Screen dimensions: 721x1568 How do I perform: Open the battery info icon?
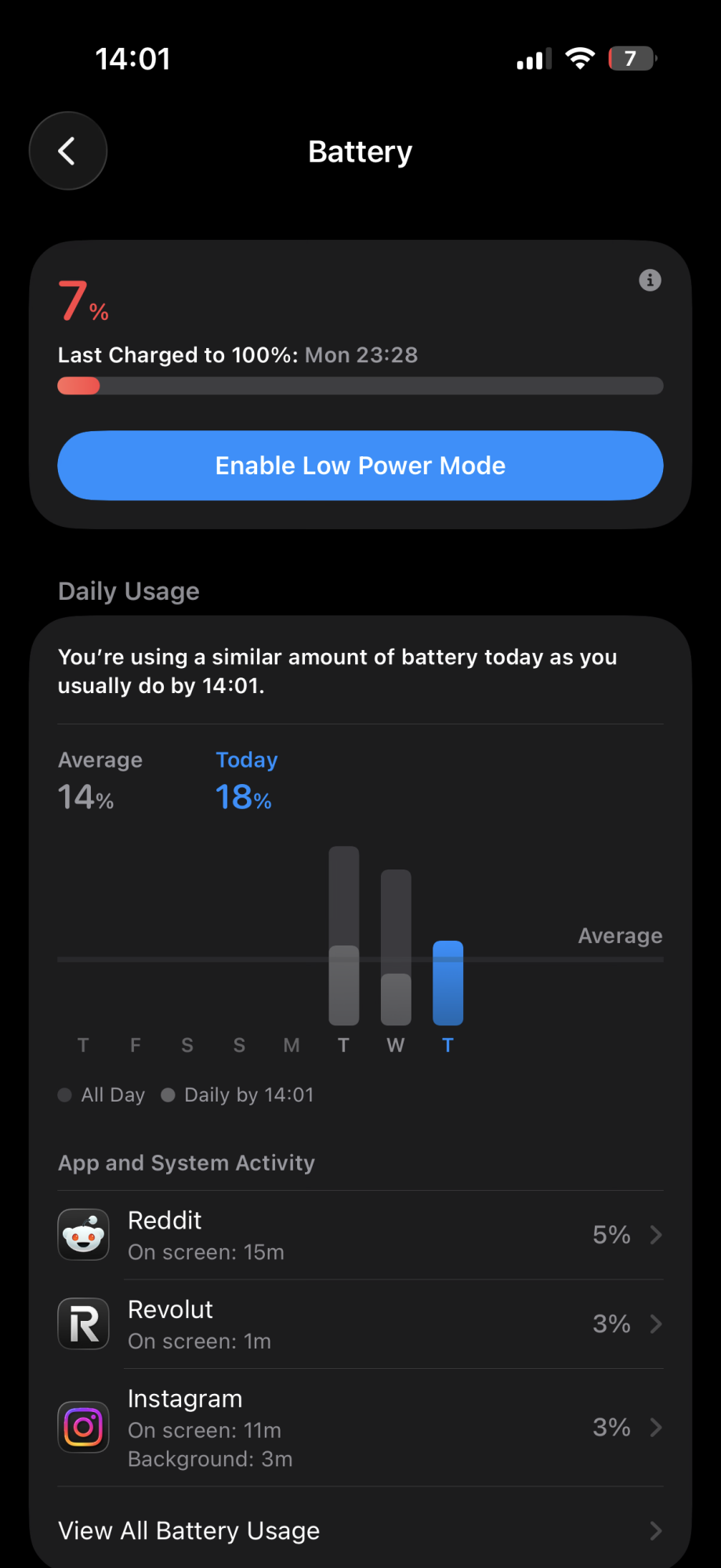coord(650,280)
